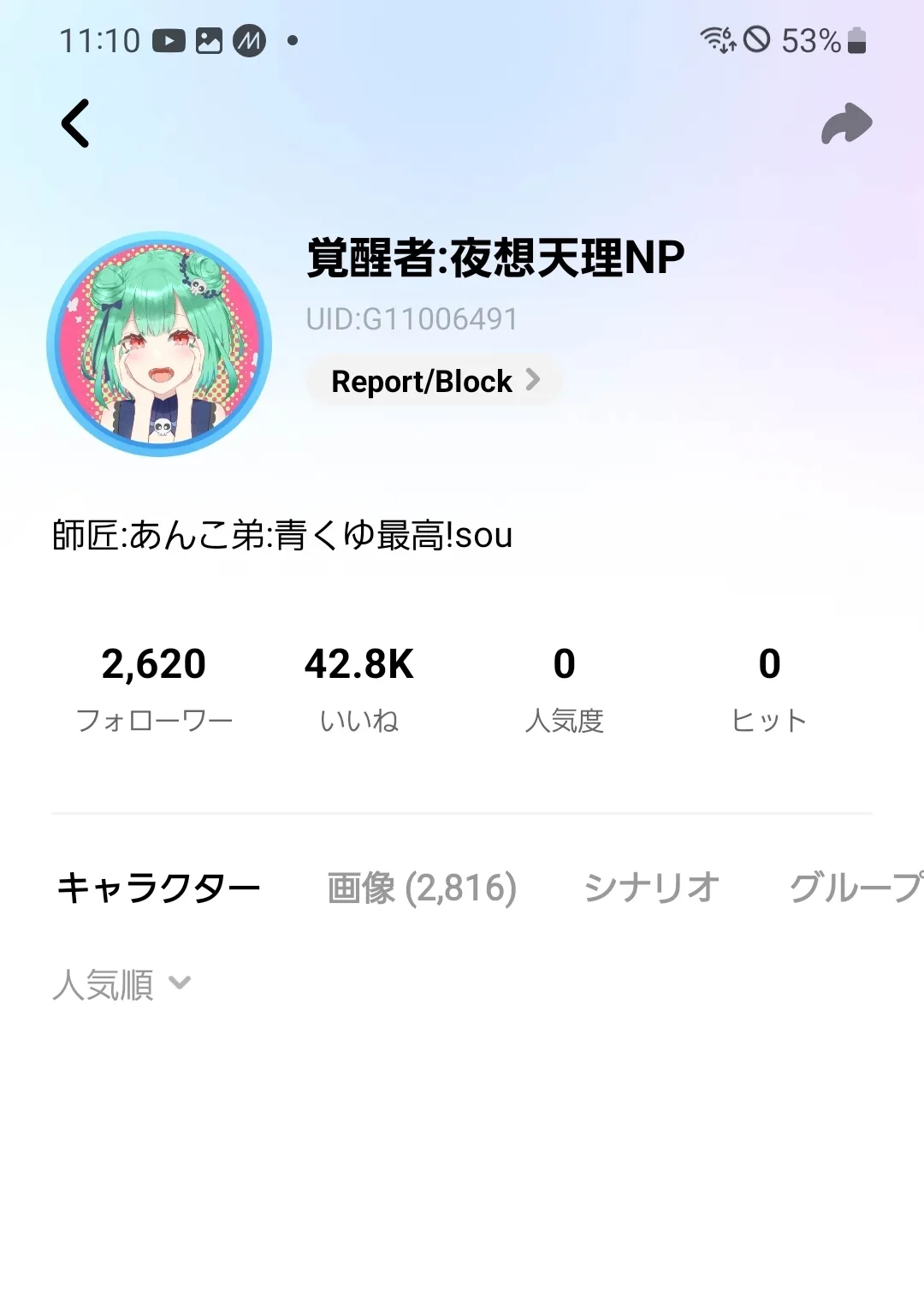This screenshot has width=924, height=1307.
Task: Open the Report/Block options
Action: (419, 381)
